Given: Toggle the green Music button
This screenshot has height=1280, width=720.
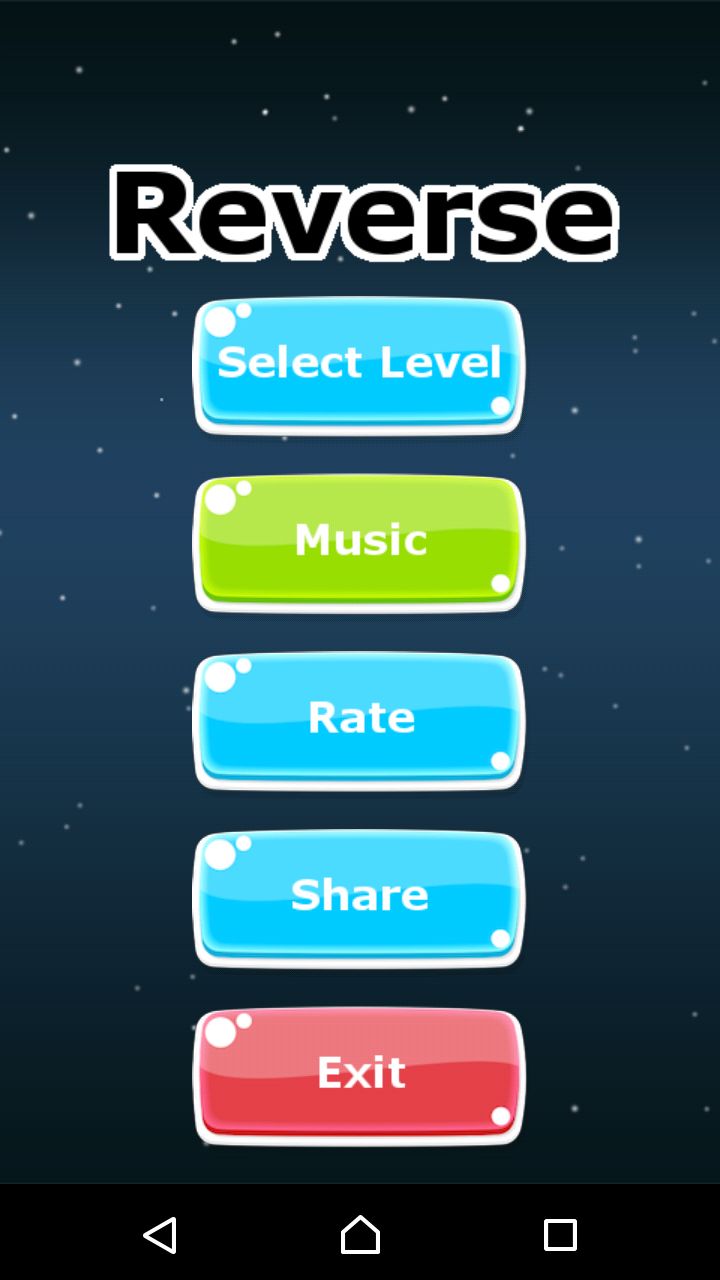Looking at the screenshot, I should [x=359, y=543].
